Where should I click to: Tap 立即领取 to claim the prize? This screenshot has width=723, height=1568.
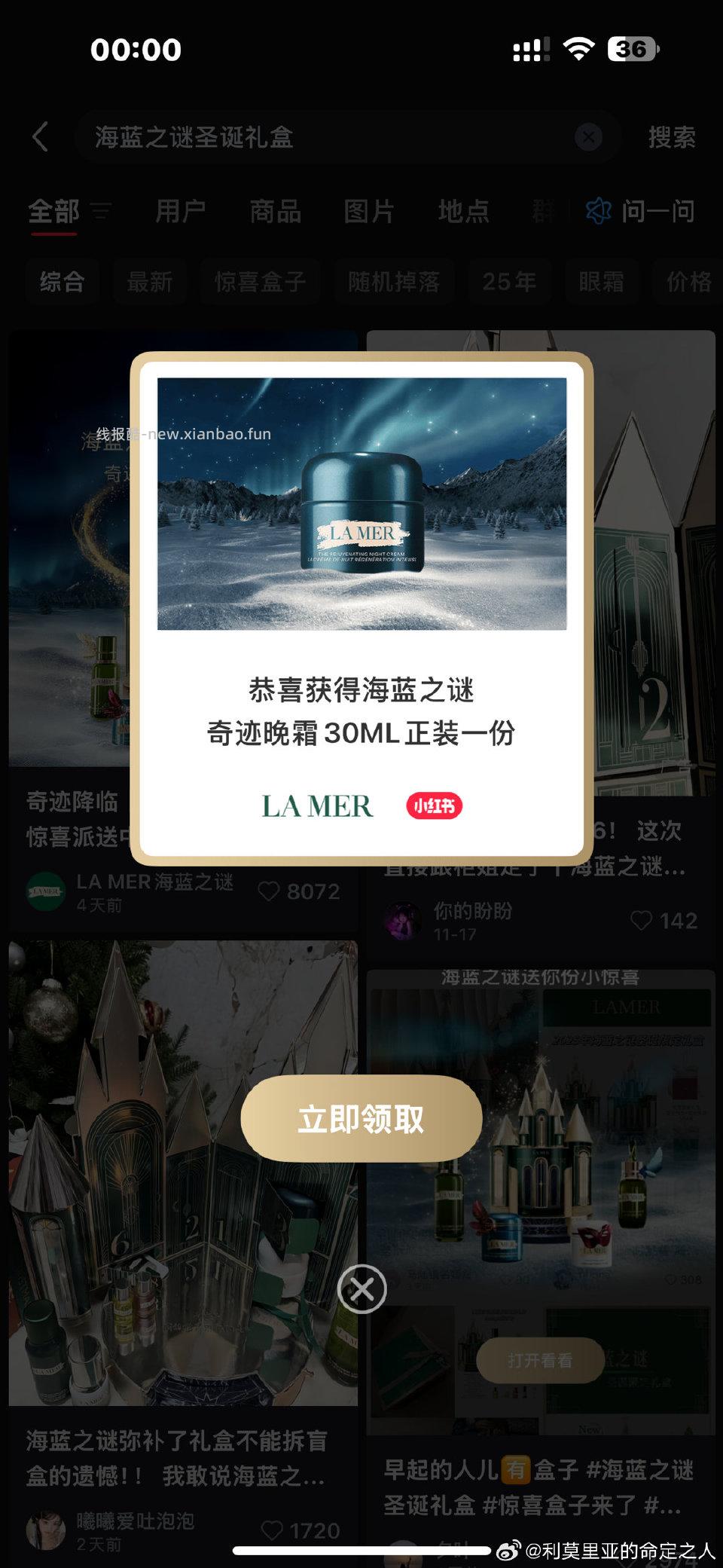361,1120
